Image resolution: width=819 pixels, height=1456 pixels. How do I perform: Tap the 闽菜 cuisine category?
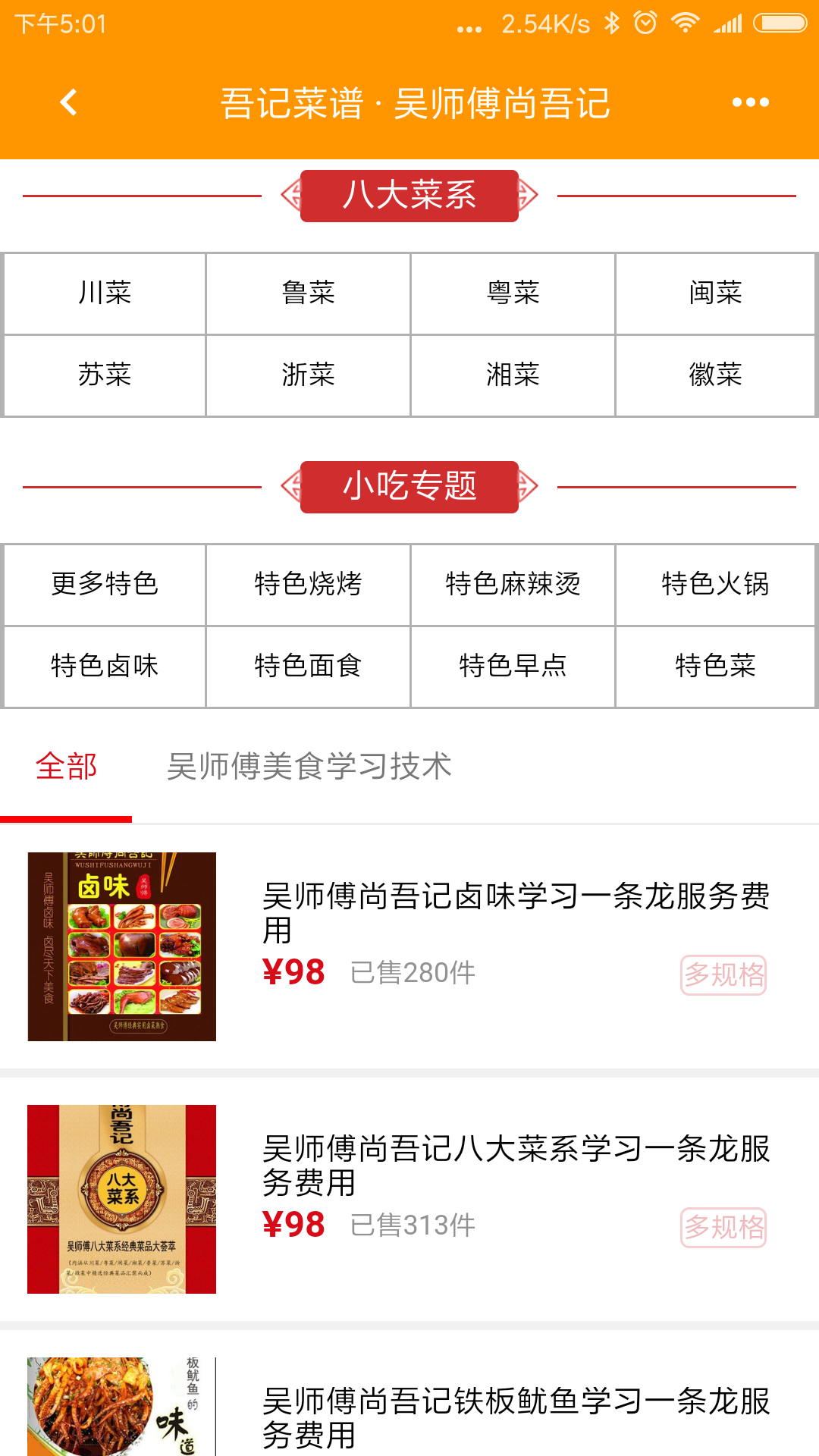click(x=715, y=293)
